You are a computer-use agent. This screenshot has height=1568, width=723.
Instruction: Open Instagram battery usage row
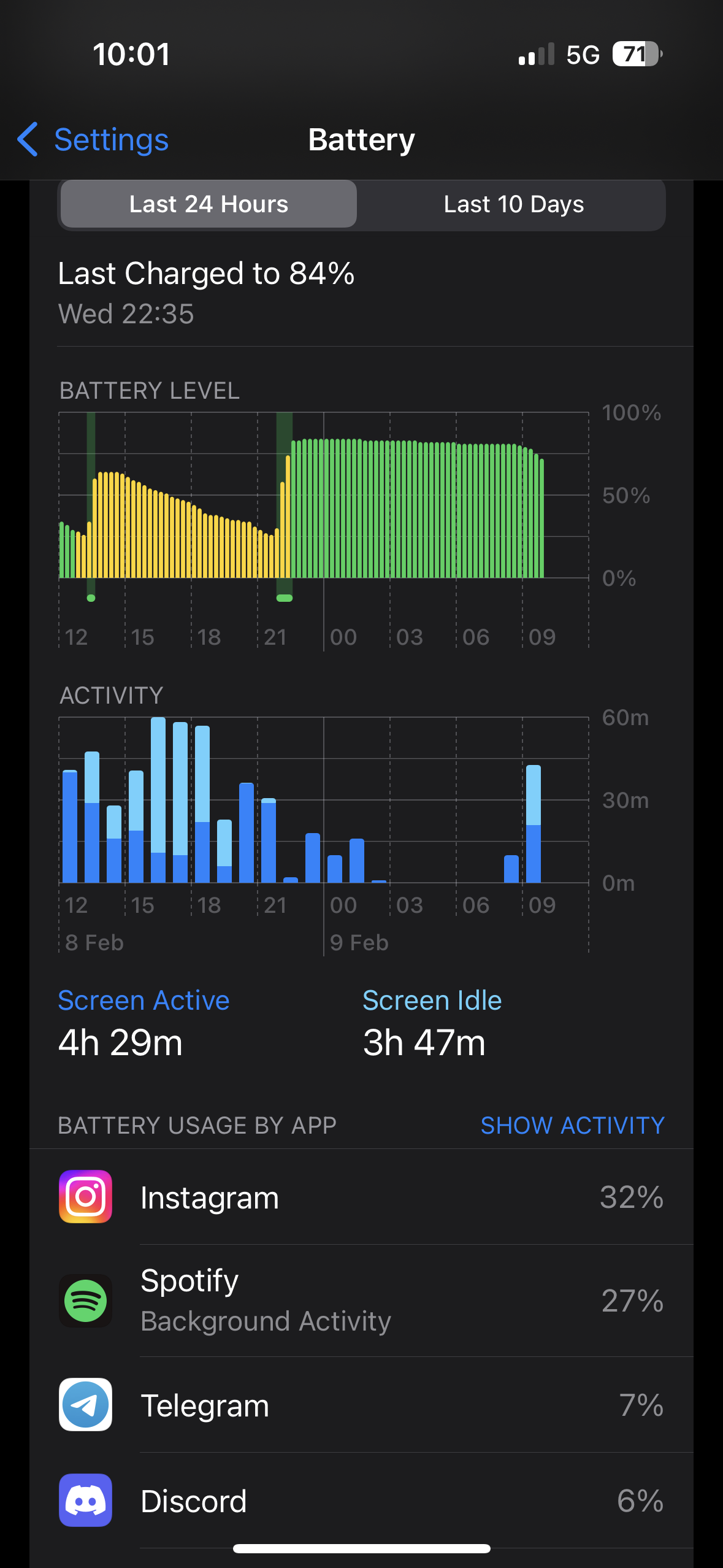coord(361,1197)
